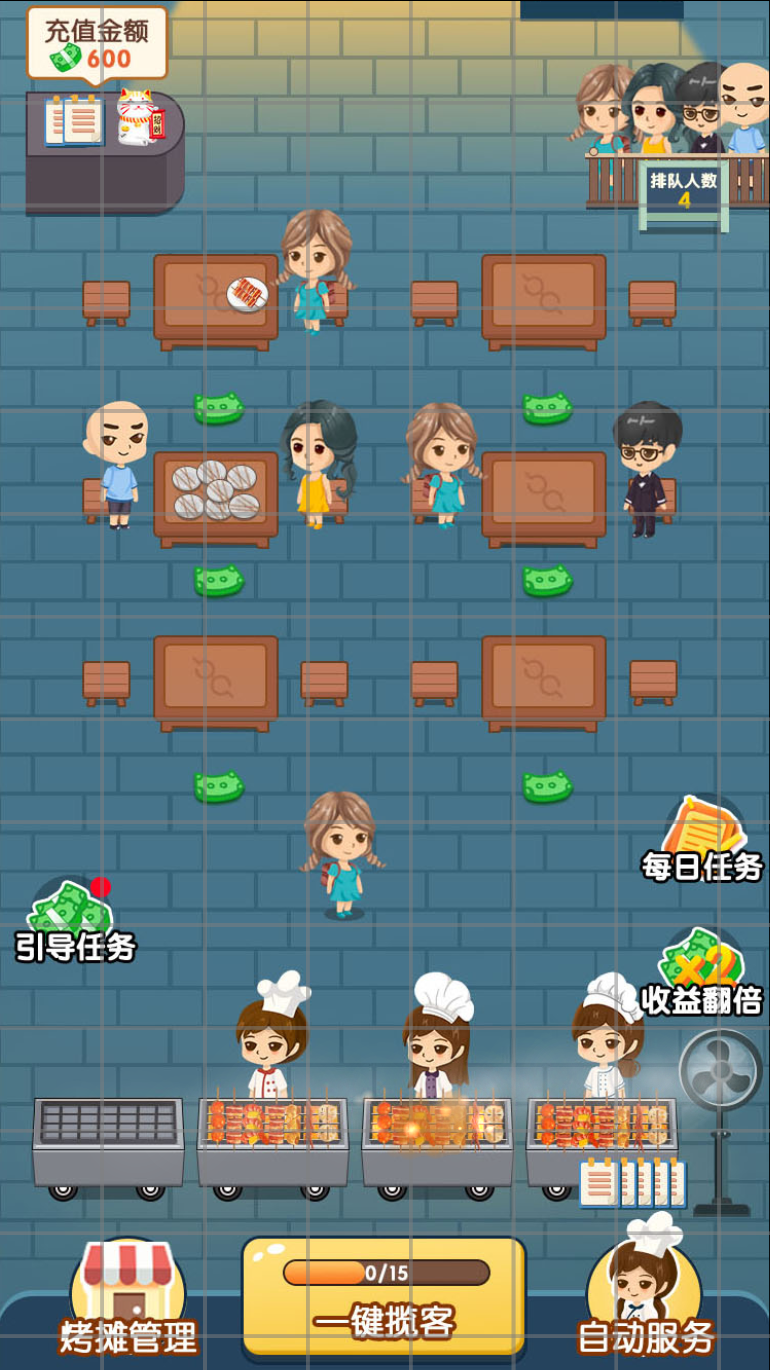Viewport: 770px width, 1370px height.
Task: Tap the 一键揽客 button to attract customers
Action: point(384,1299)
